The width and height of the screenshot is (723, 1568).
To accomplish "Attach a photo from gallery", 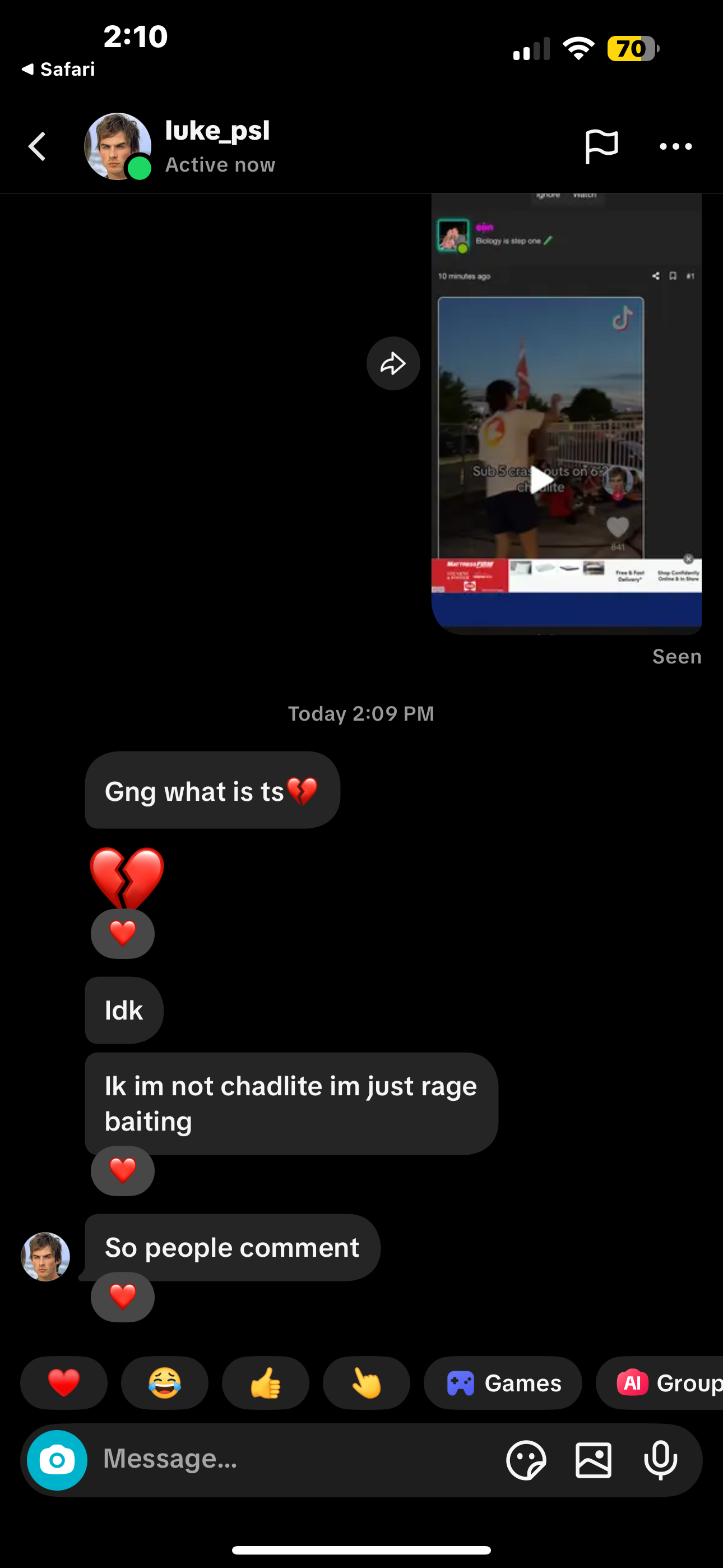I will point(594,1460).
